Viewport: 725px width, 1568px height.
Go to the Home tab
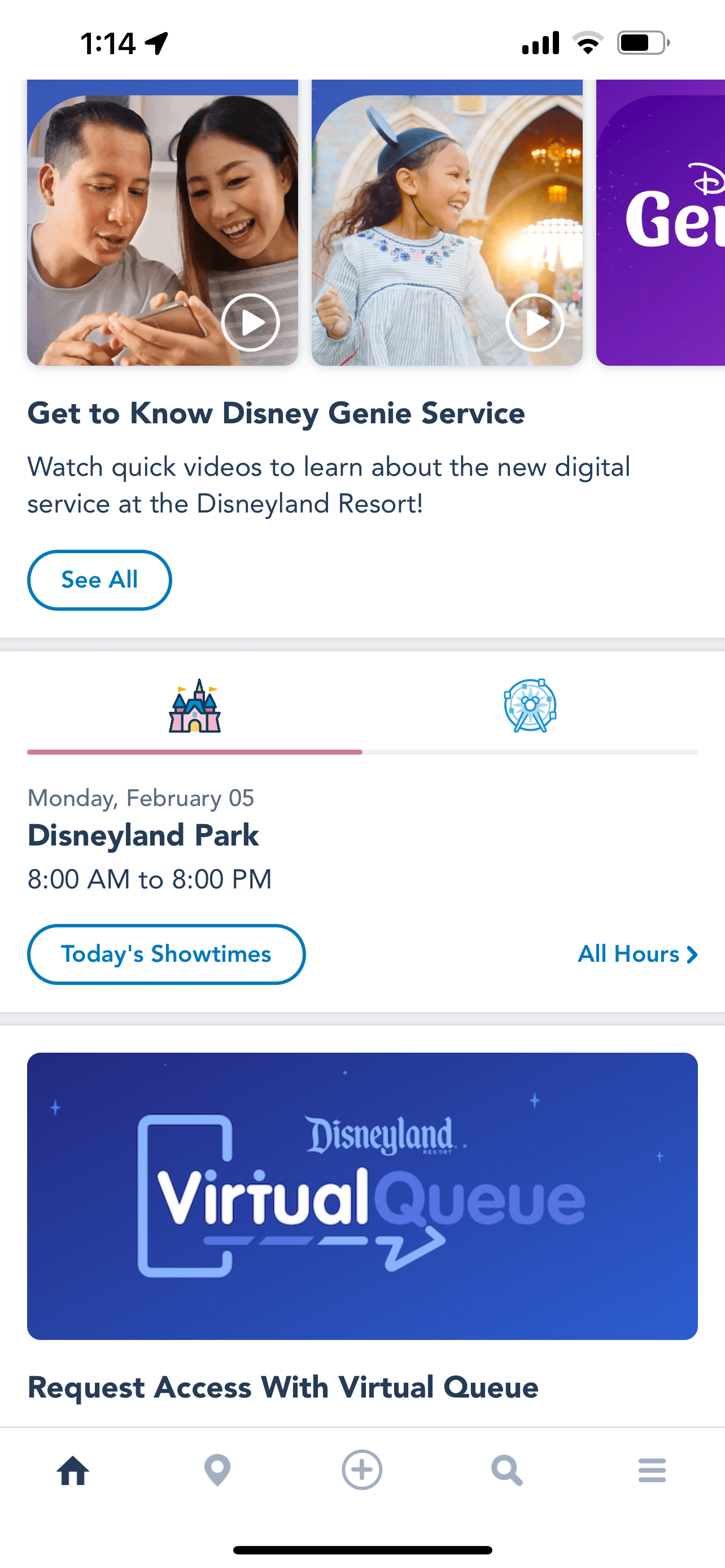(x=73, y=1470)
